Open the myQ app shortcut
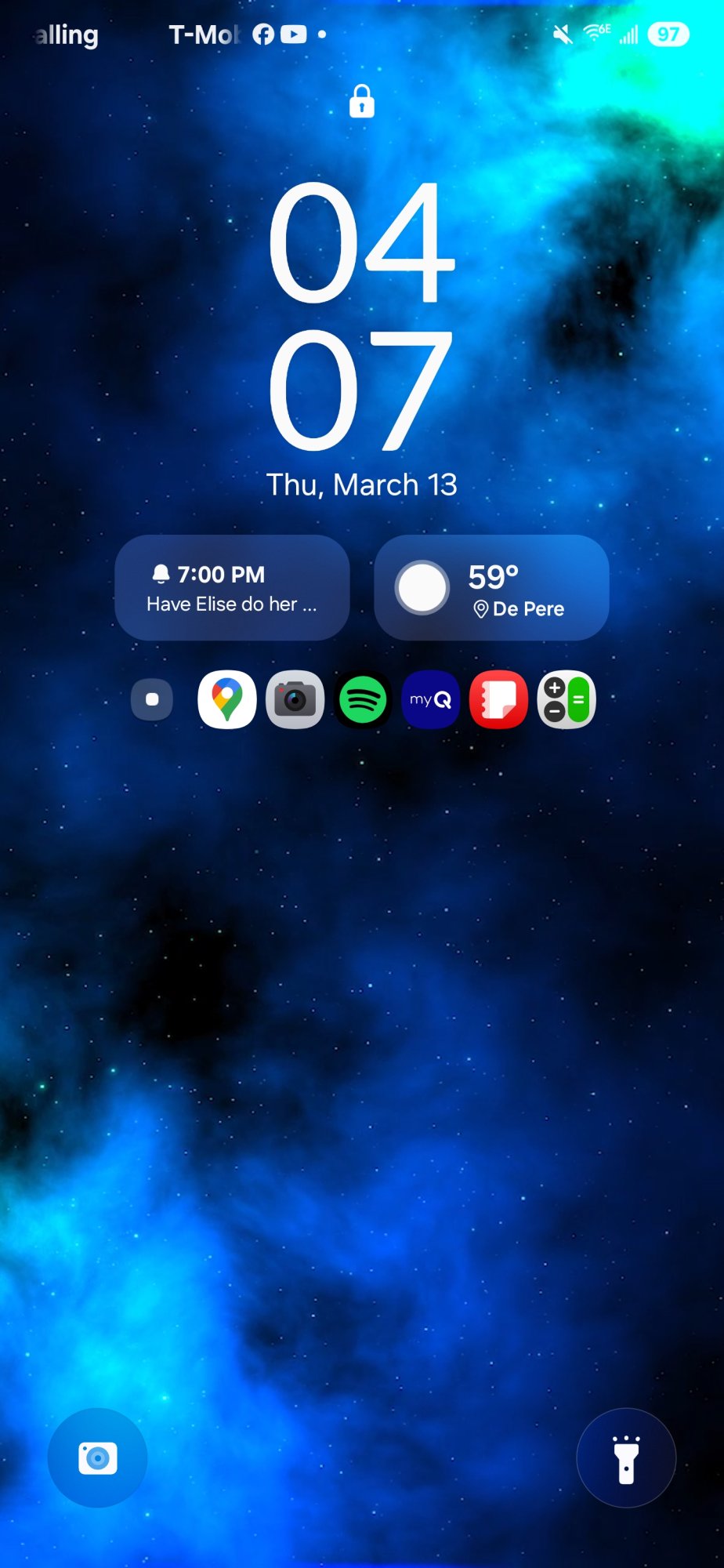Screen dimensions: 724x1568 430,699
